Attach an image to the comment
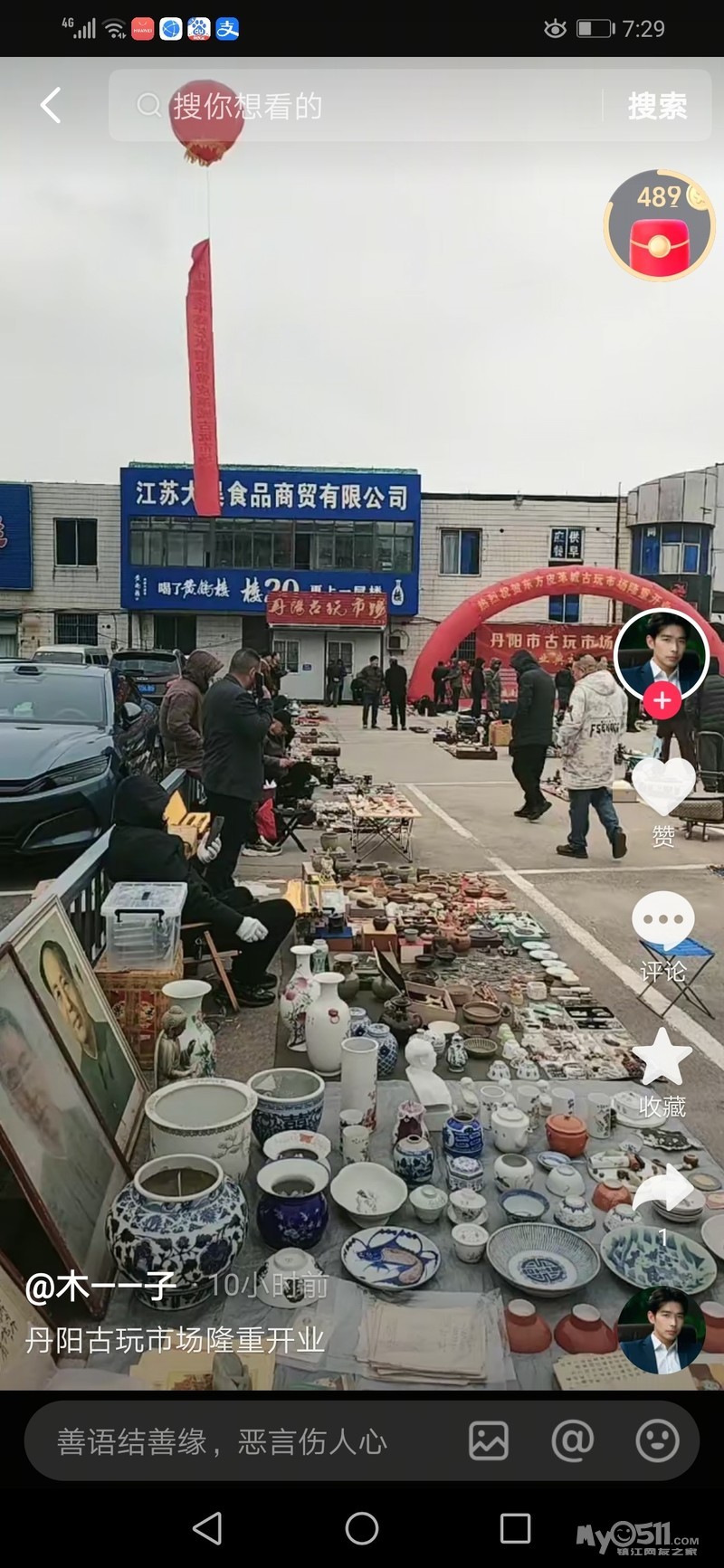Viewport: 724px width, 1568px height. [489, 1441]
